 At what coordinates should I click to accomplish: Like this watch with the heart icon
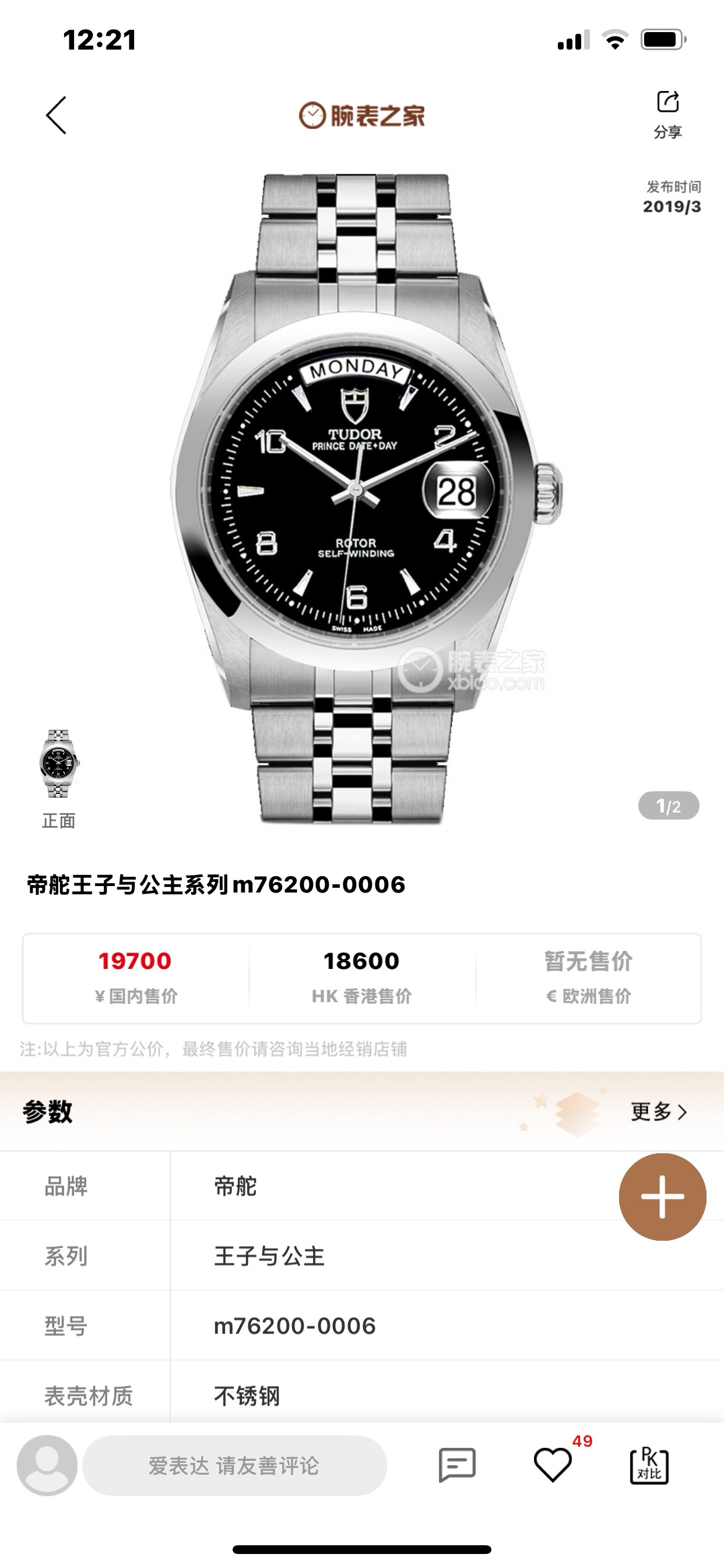coord(553,1465)
